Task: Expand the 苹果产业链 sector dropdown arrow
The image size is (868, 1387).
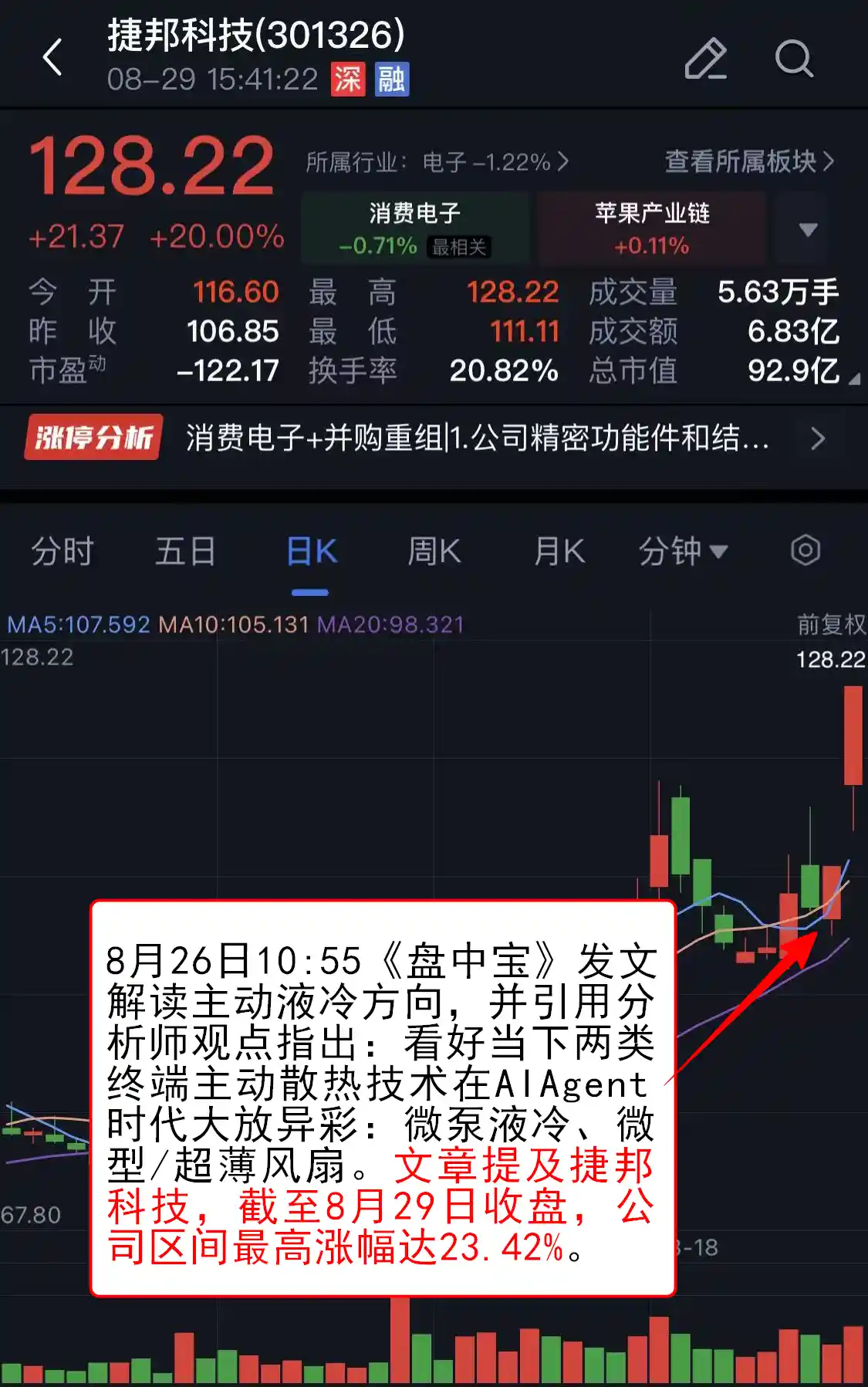Action: click(808, 229)
